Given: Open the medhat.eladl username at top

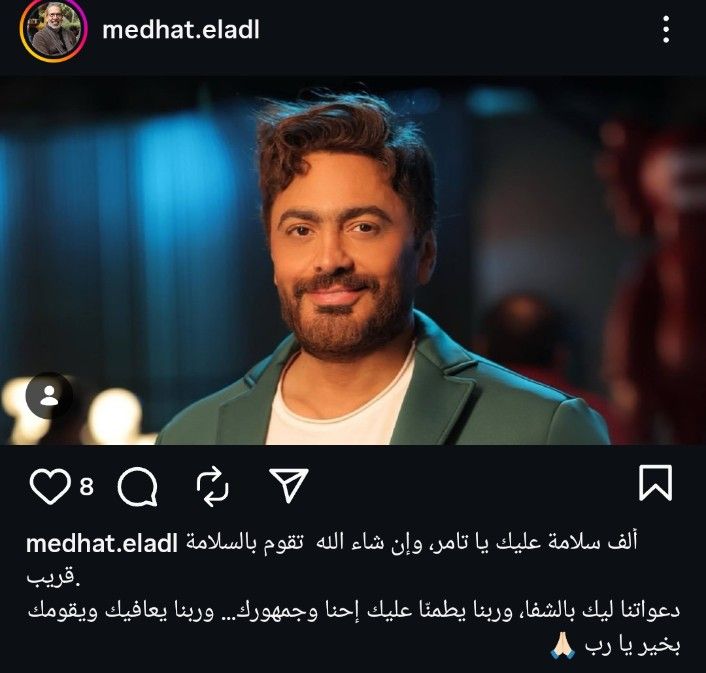Looking at the screenshot, I should point(180,30).
